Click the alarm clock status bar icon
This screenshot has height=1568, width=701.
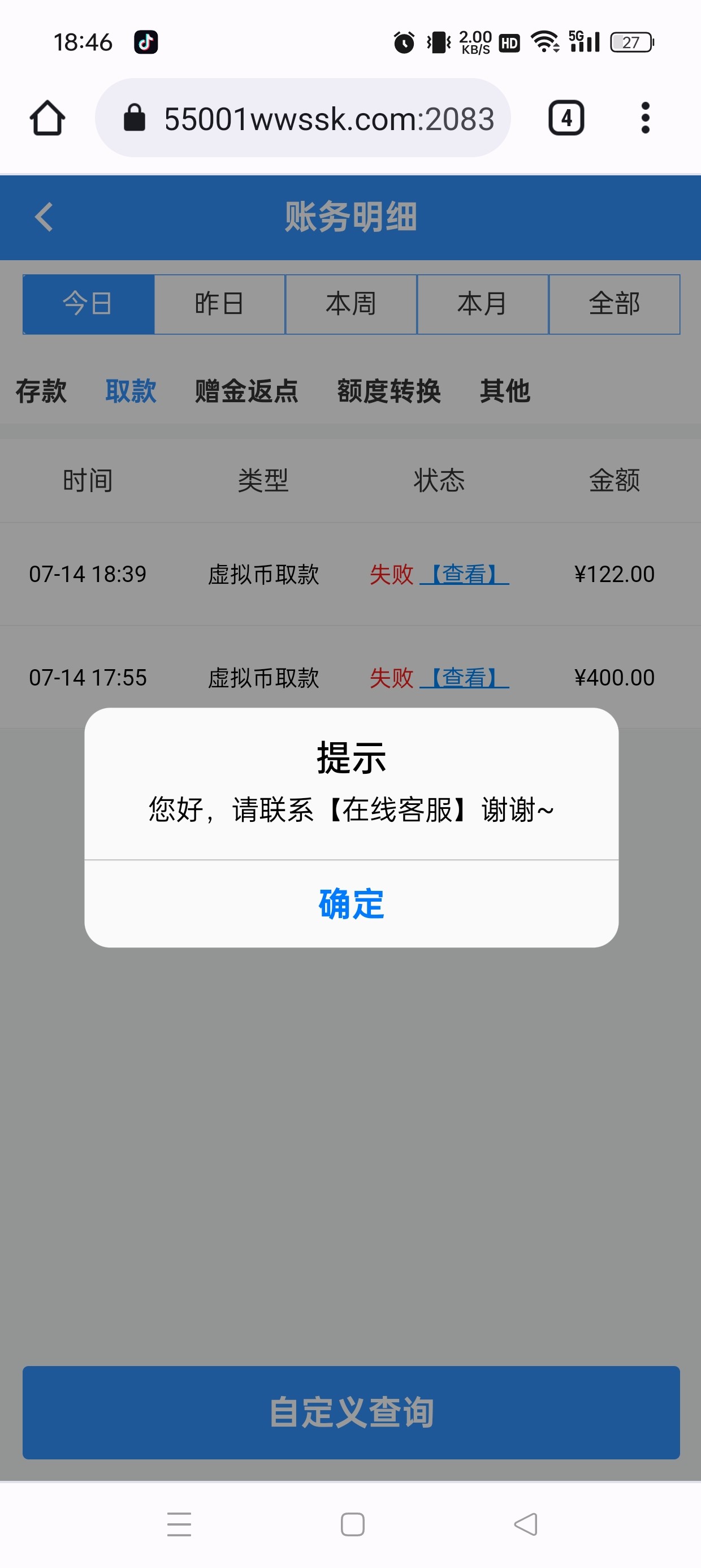(401, 40)
